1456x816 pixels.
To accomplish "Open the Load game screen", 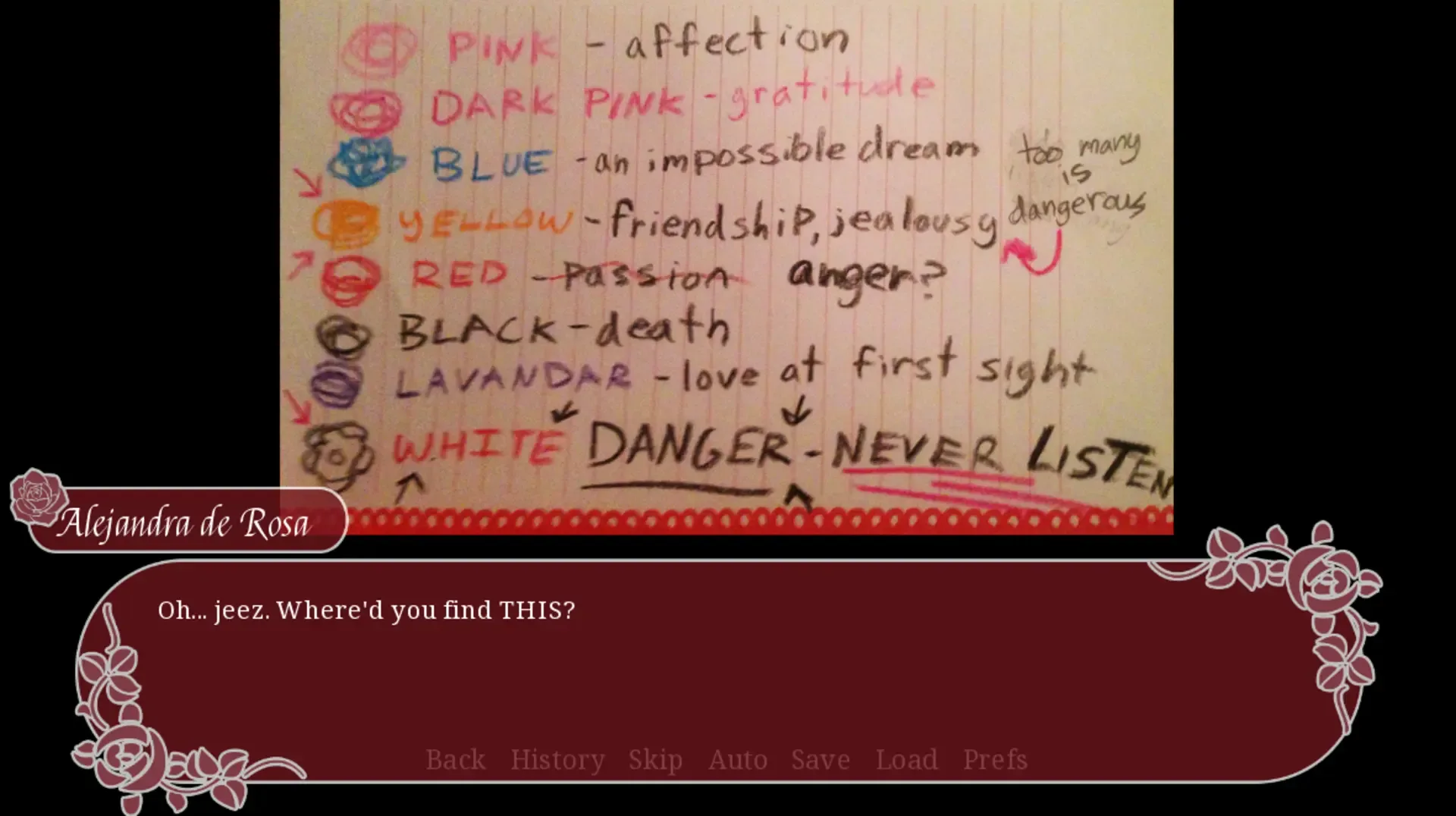I will 906,759.
